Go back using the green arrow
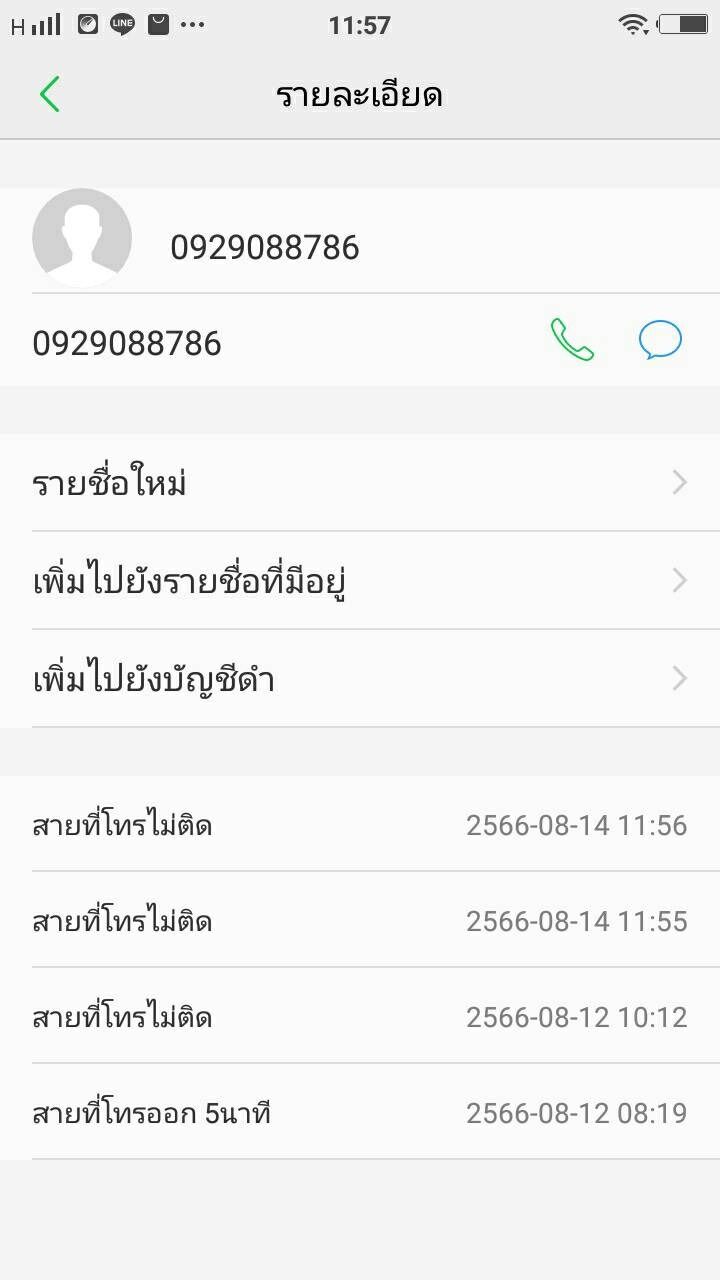This screenshot has height=1280, width=720. pos(50,95)
